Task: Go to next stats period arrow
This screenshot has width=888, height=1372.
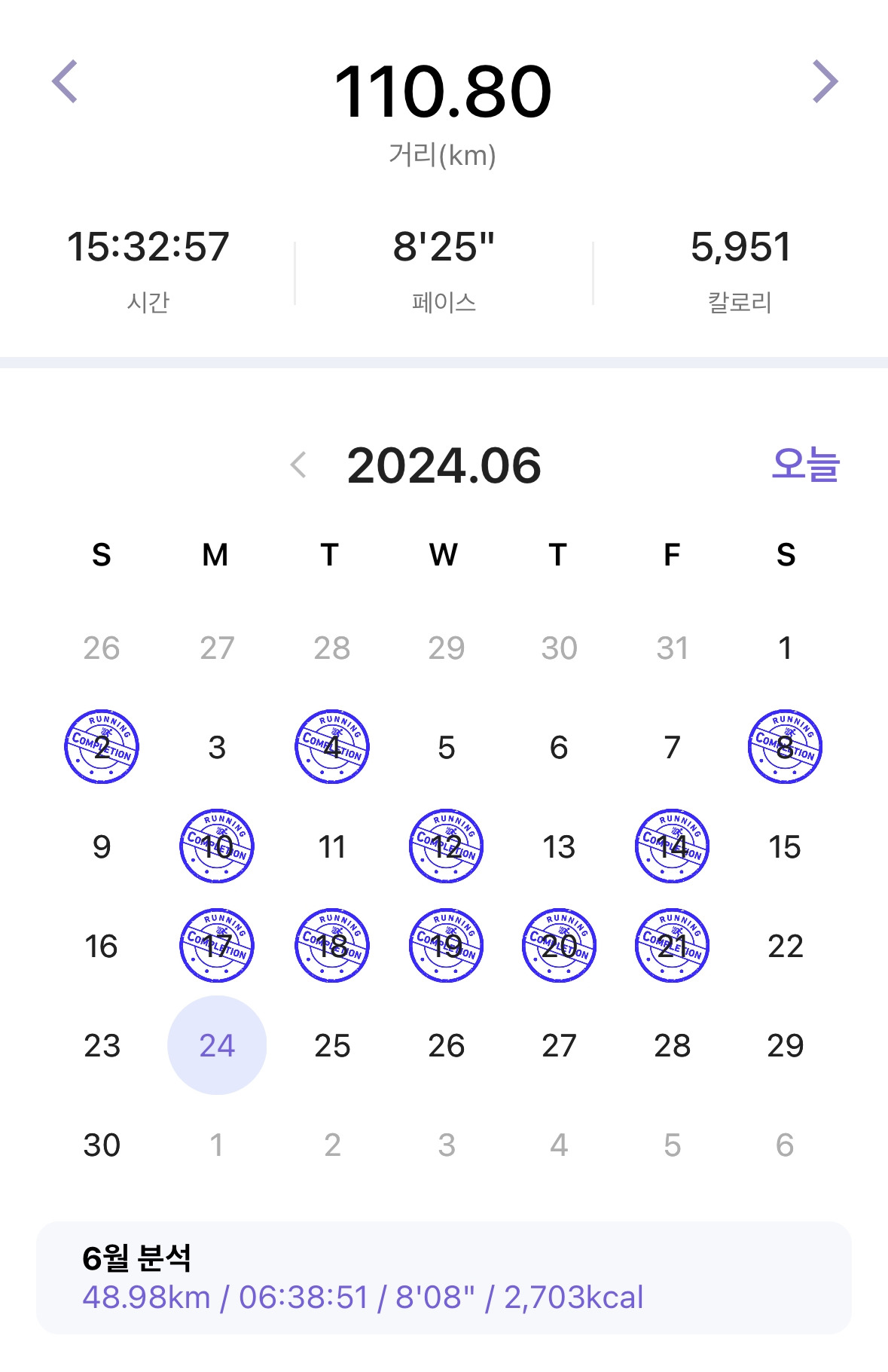Action: pos(825,81)
